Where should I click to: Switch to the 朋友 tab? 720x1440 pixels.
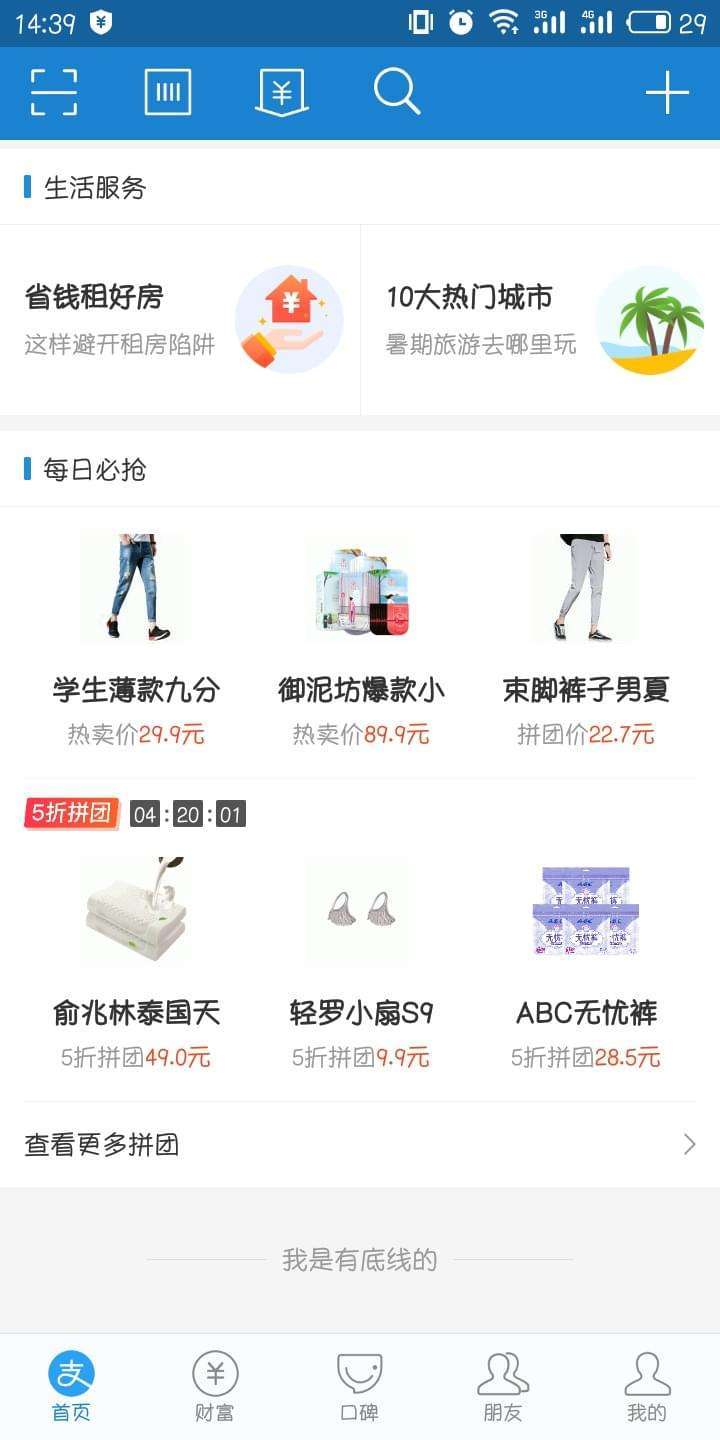click(x=503, y=1386)
